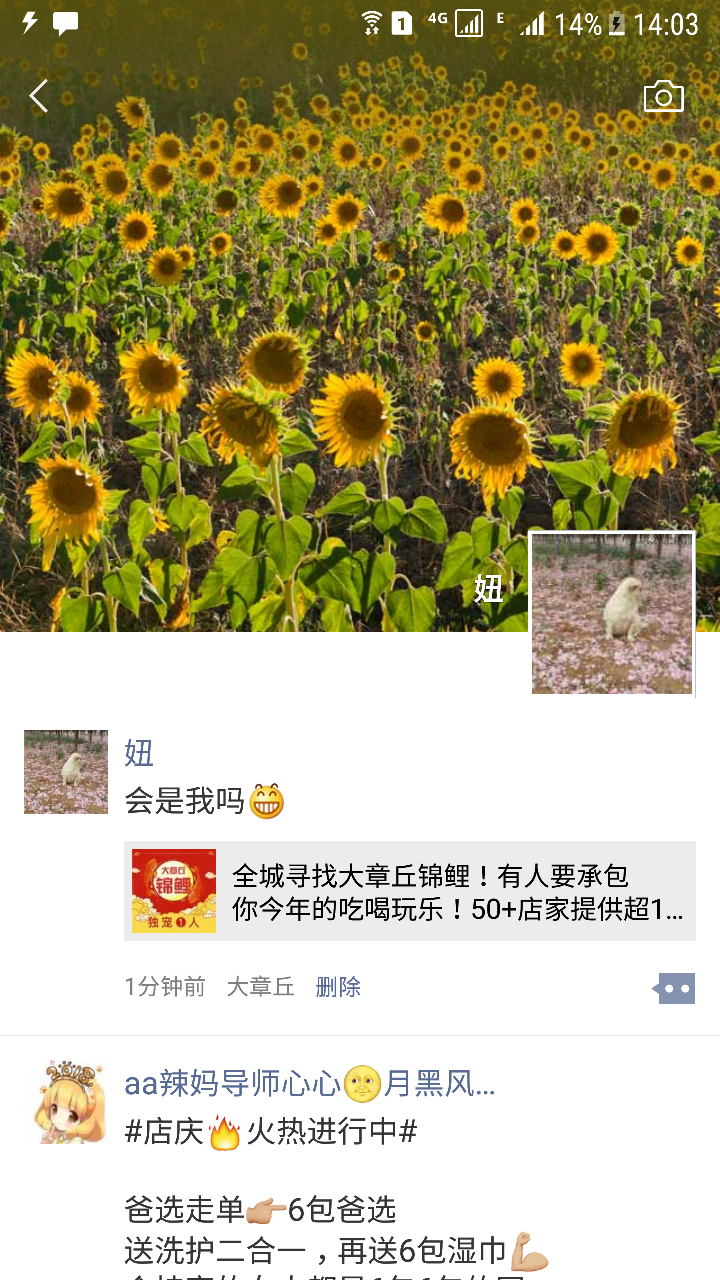
Task: Delete the post using 删除
Action: tap(338, 987)
